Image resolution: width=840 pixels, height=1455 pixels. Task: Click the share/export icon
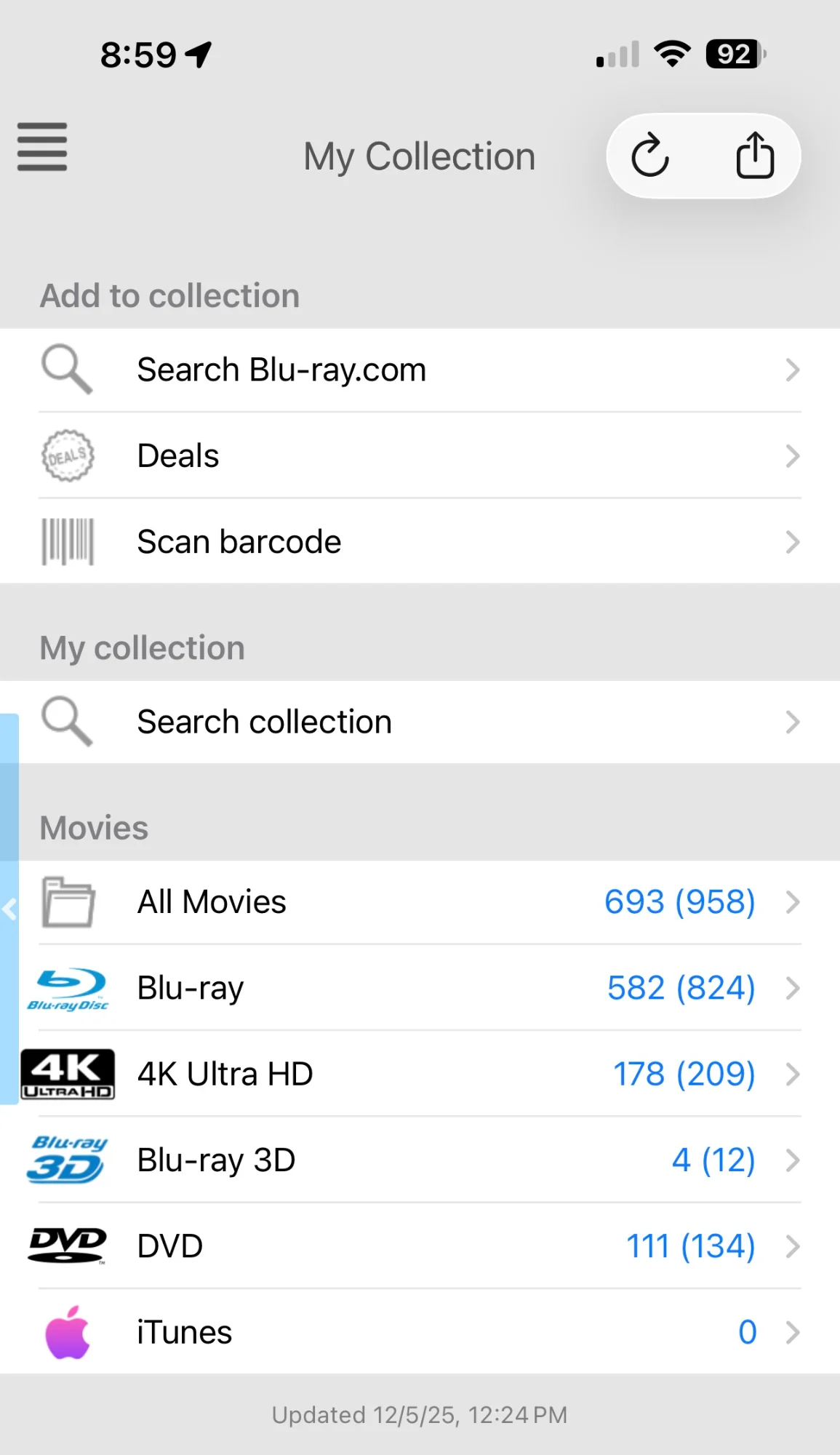(755, 155)
